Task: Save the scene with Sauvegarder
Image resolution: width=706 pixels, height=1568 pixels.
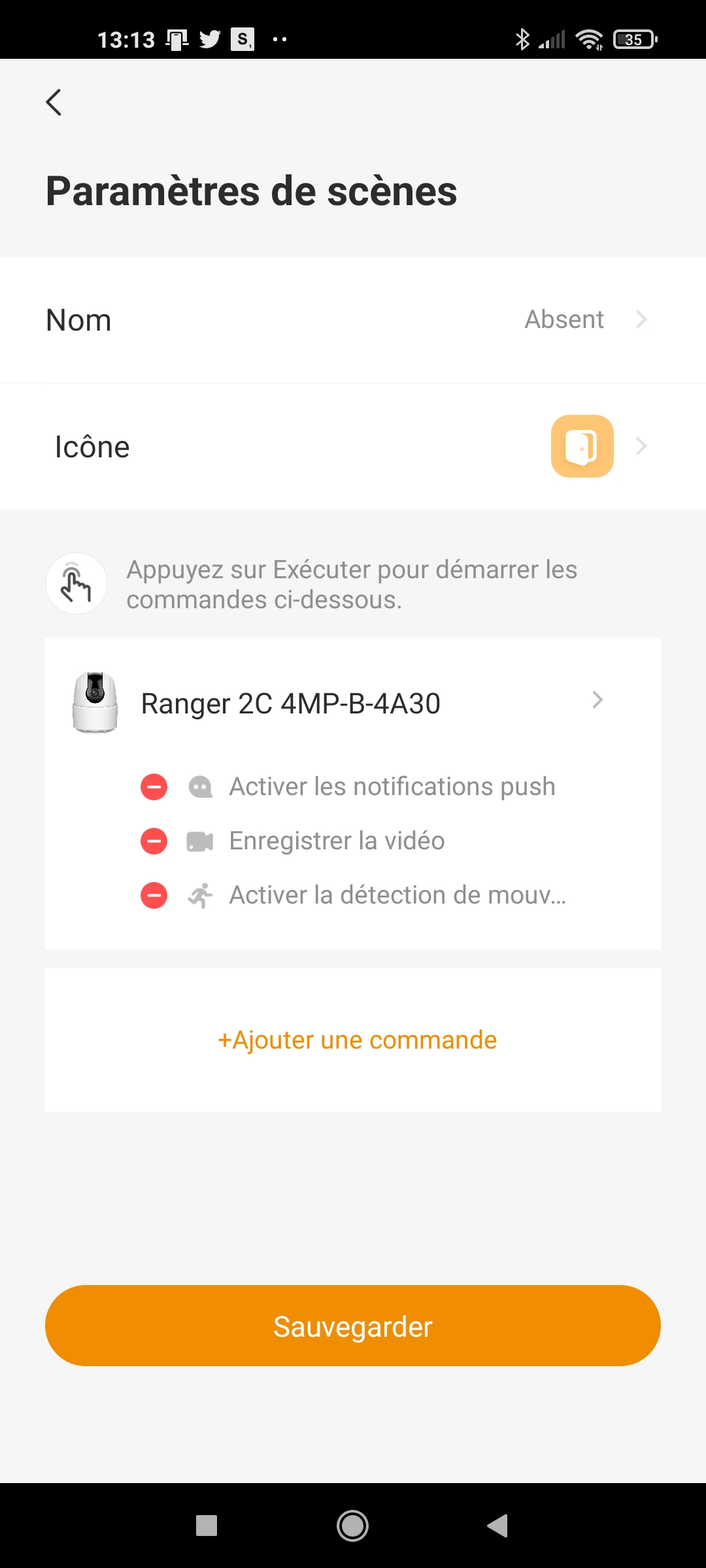Action: [x=353, y=1326]
